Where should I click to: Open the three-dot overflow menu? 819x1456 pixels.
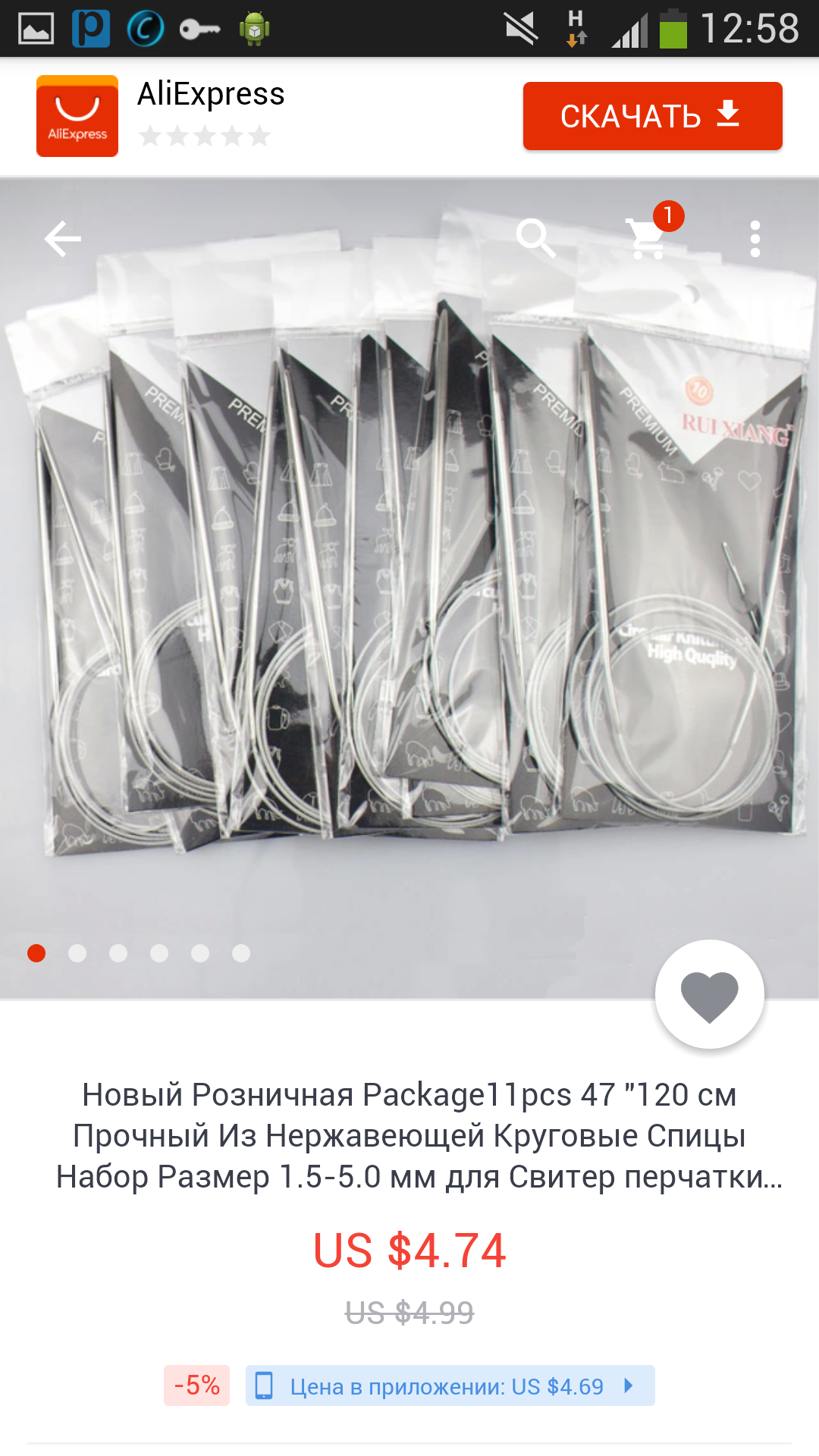(x=755, y=240)
